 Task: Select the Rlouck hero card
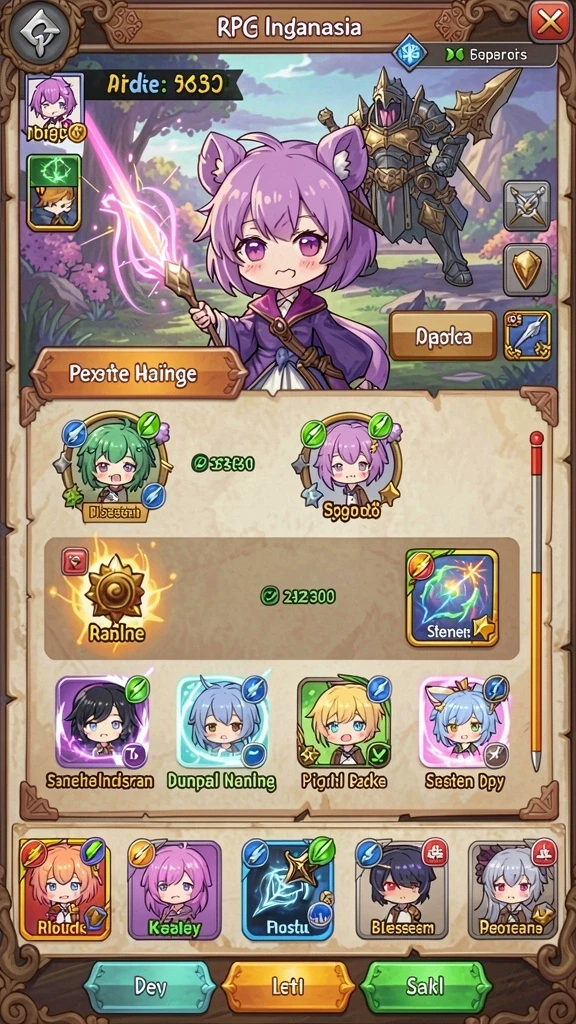[x=65, y=889]
